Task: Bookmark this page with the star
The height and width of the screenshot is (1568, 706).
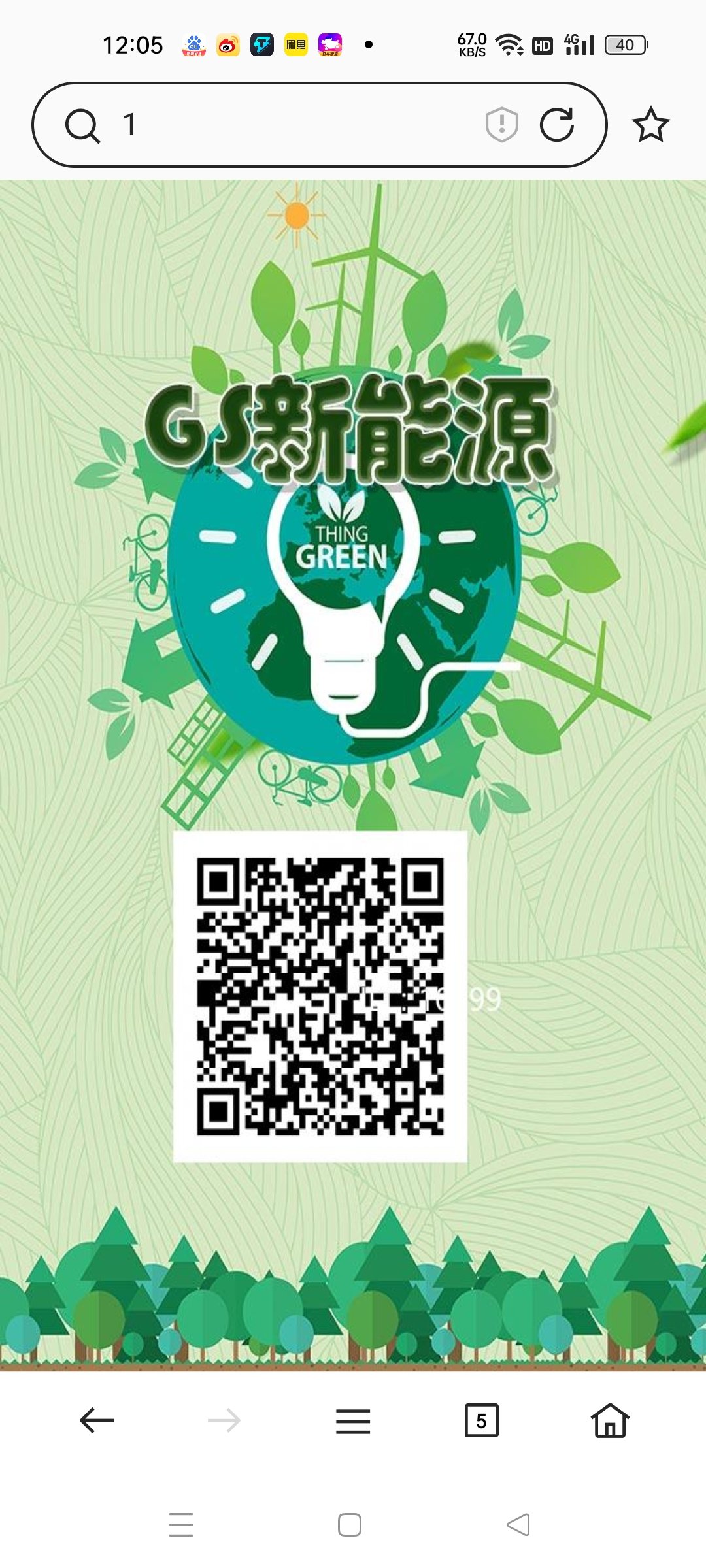Action: pyautogui.click(x=650, y=124)
